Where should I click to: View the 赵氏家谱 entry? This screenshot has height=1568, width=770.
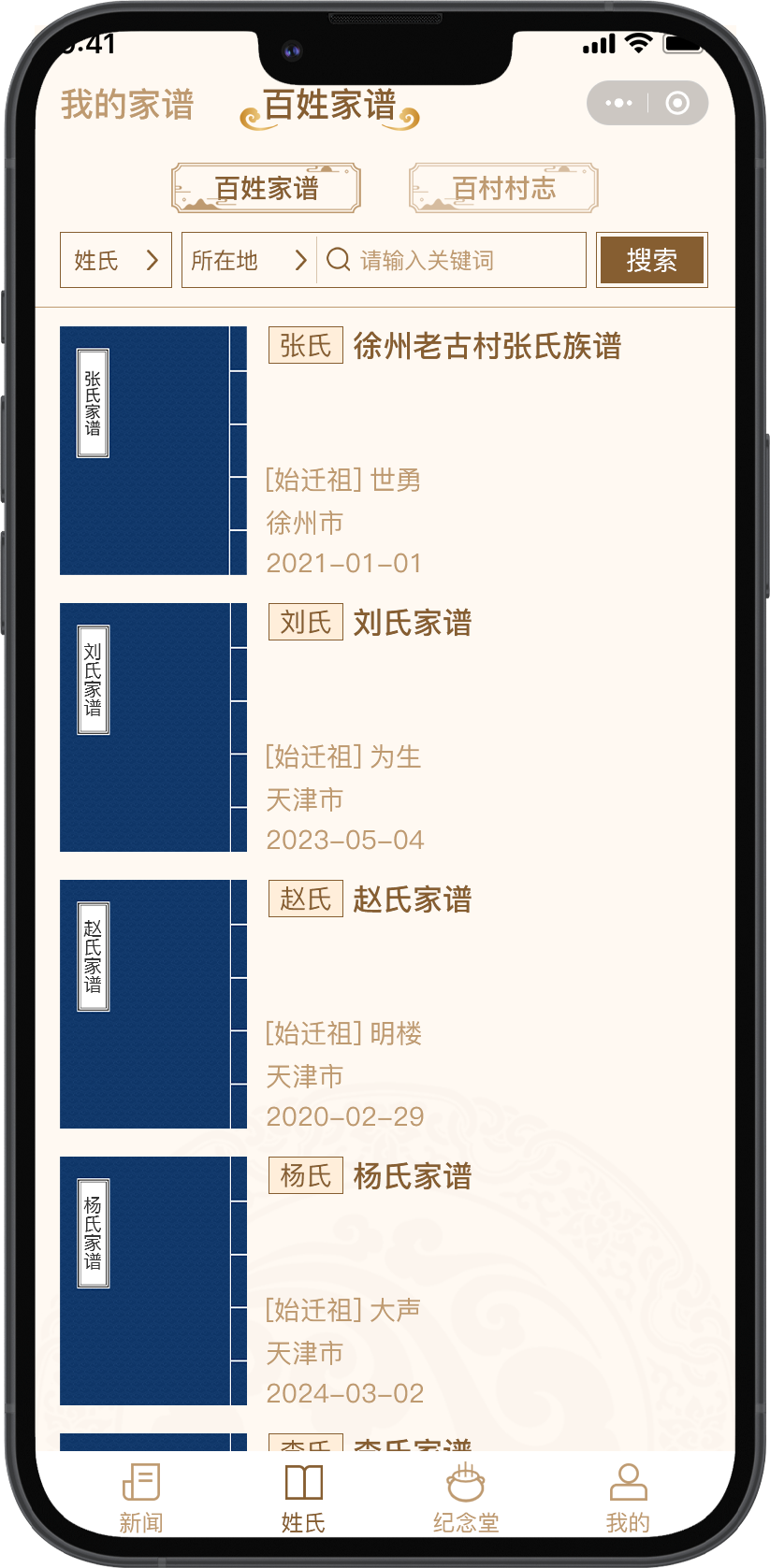[384, 1004]
